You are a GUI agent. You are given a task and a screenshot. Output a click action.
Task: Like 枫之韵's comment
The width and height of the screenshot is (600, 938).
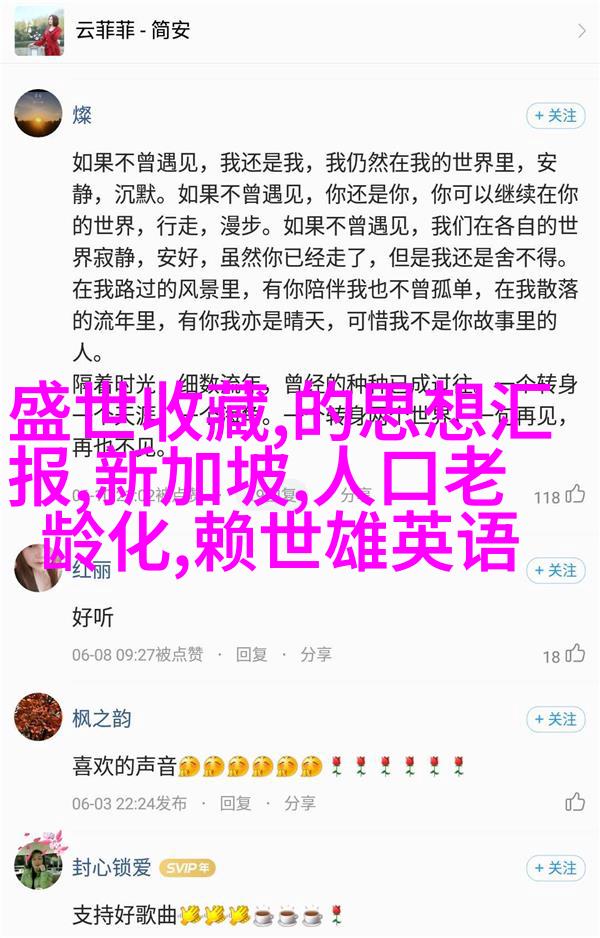[x=574, y=802]
